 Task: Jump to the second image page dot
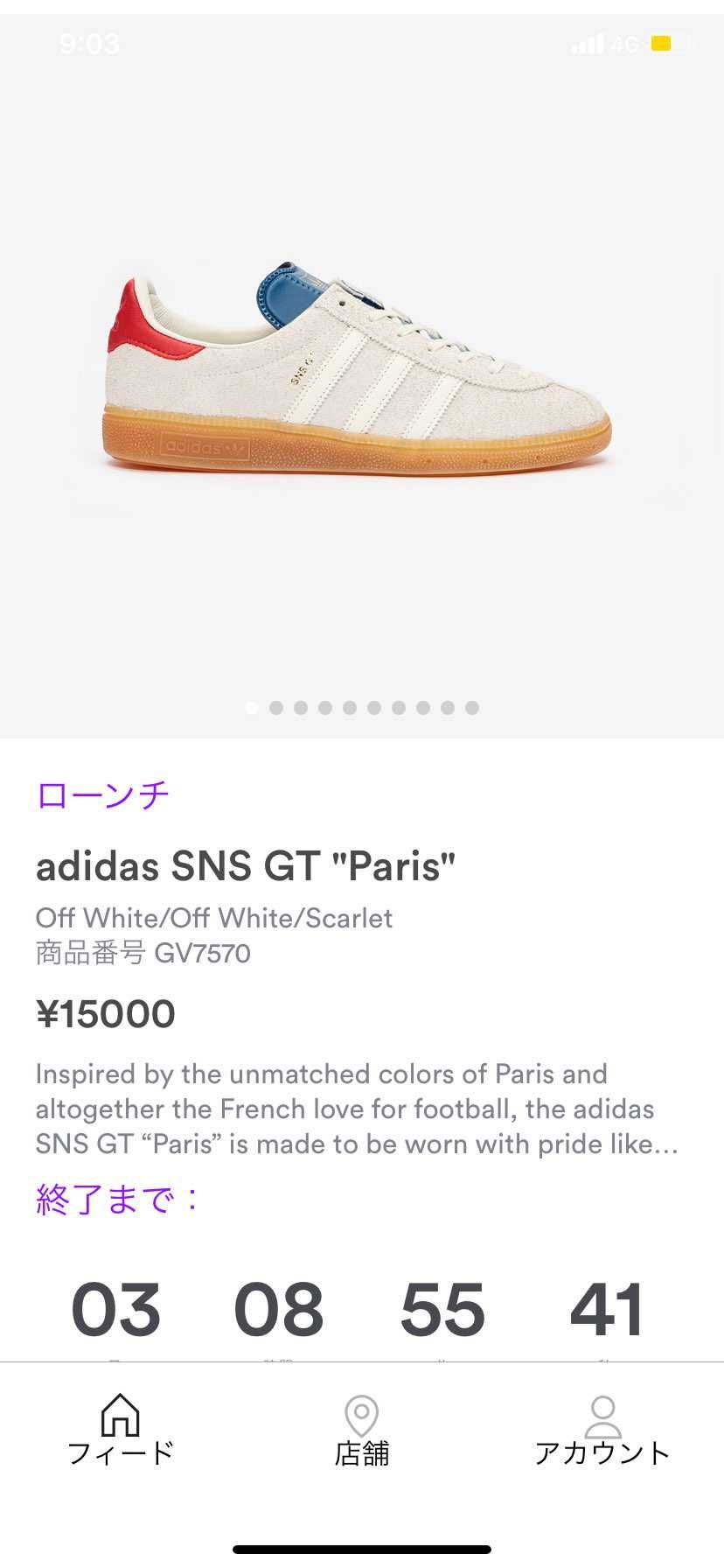276,707
